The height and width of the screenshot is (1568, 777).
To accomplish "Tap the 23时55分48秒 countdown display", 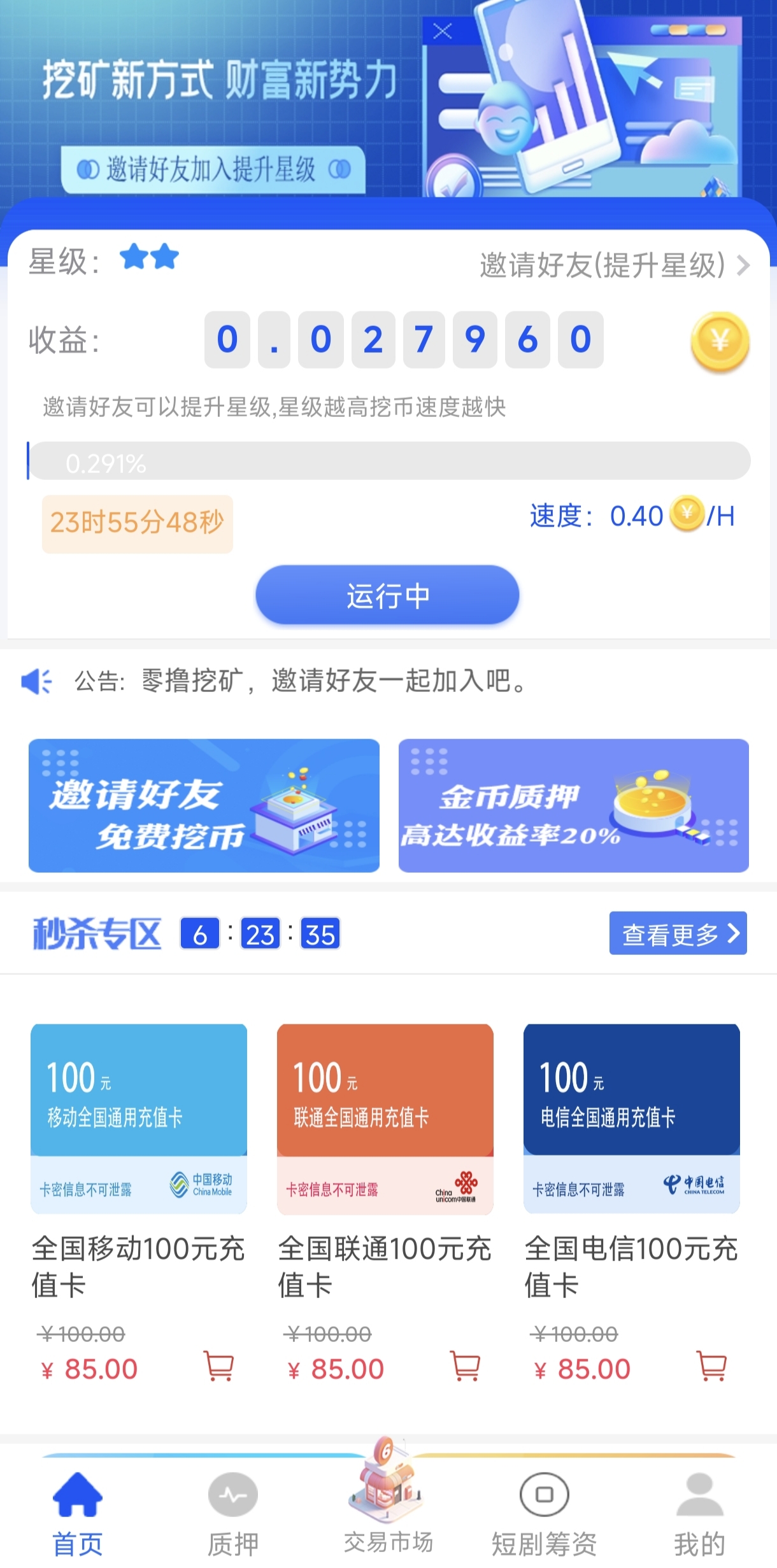I will pos(137,523).
